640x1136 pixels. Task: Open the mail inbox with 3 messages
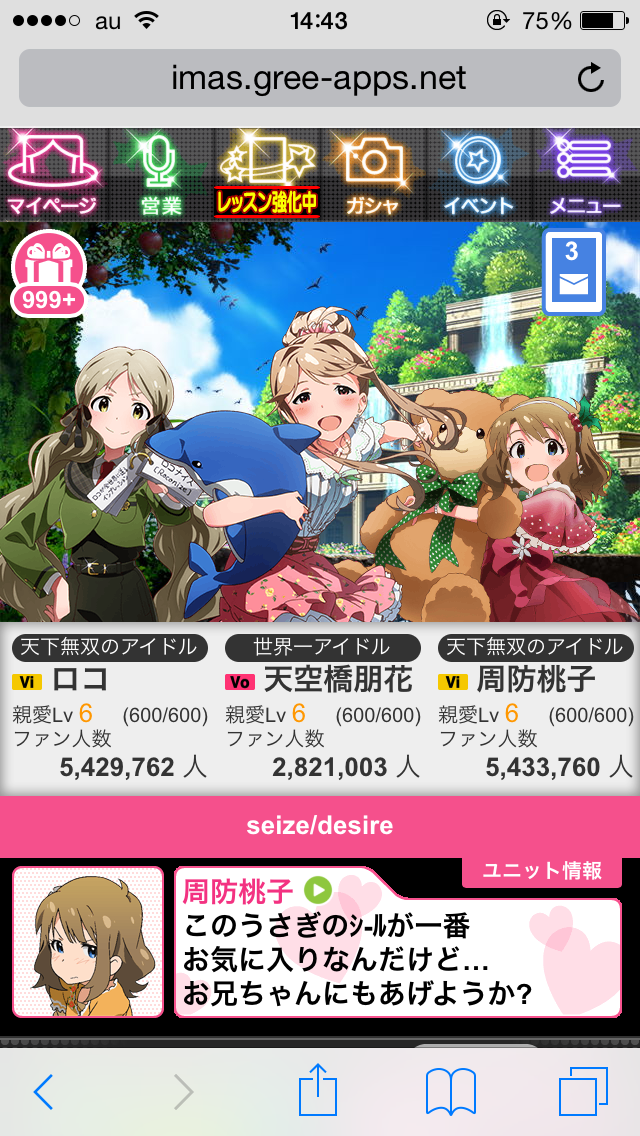573,272
